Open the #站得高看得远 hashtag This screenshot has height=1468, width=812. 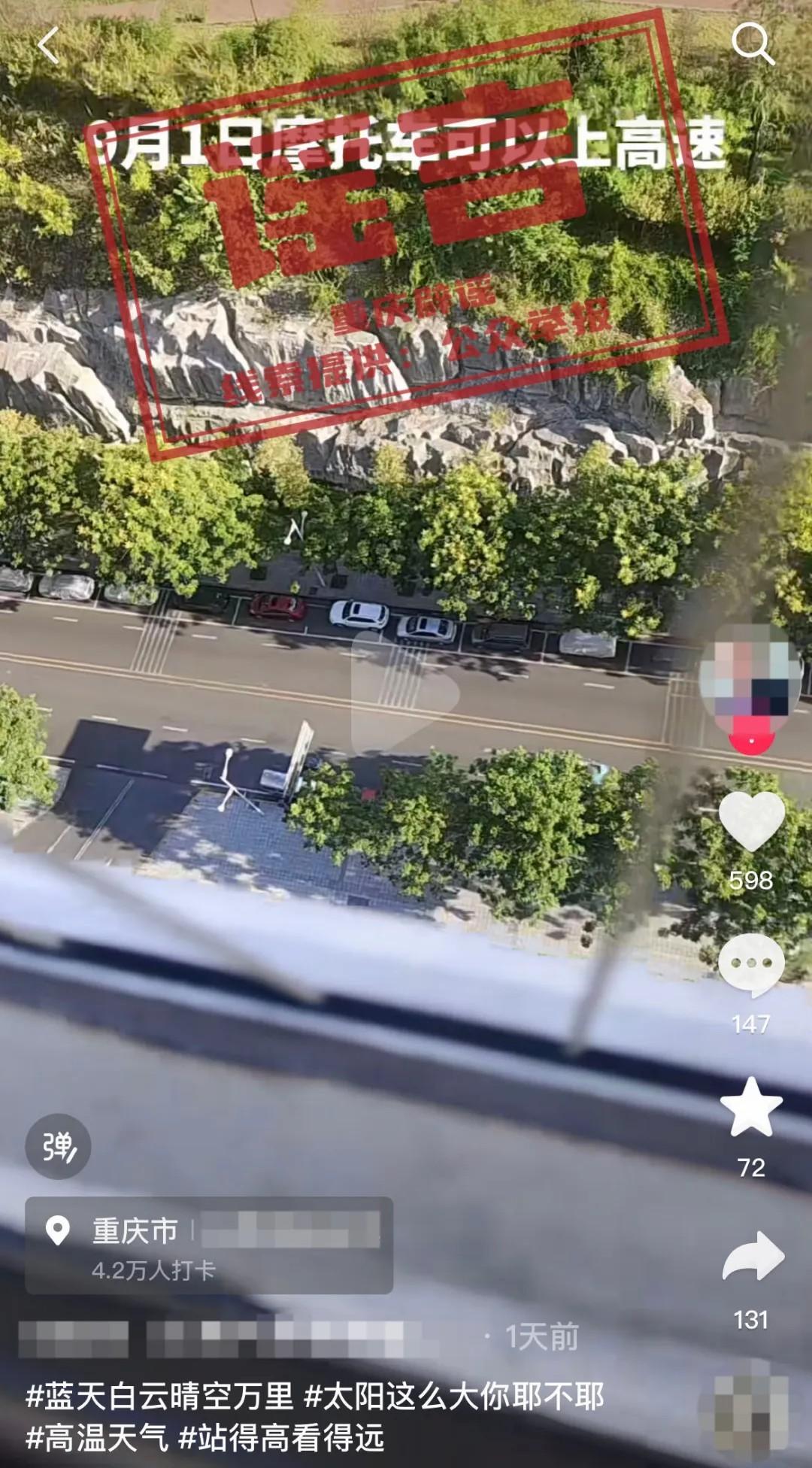(x=282, y=1437)
